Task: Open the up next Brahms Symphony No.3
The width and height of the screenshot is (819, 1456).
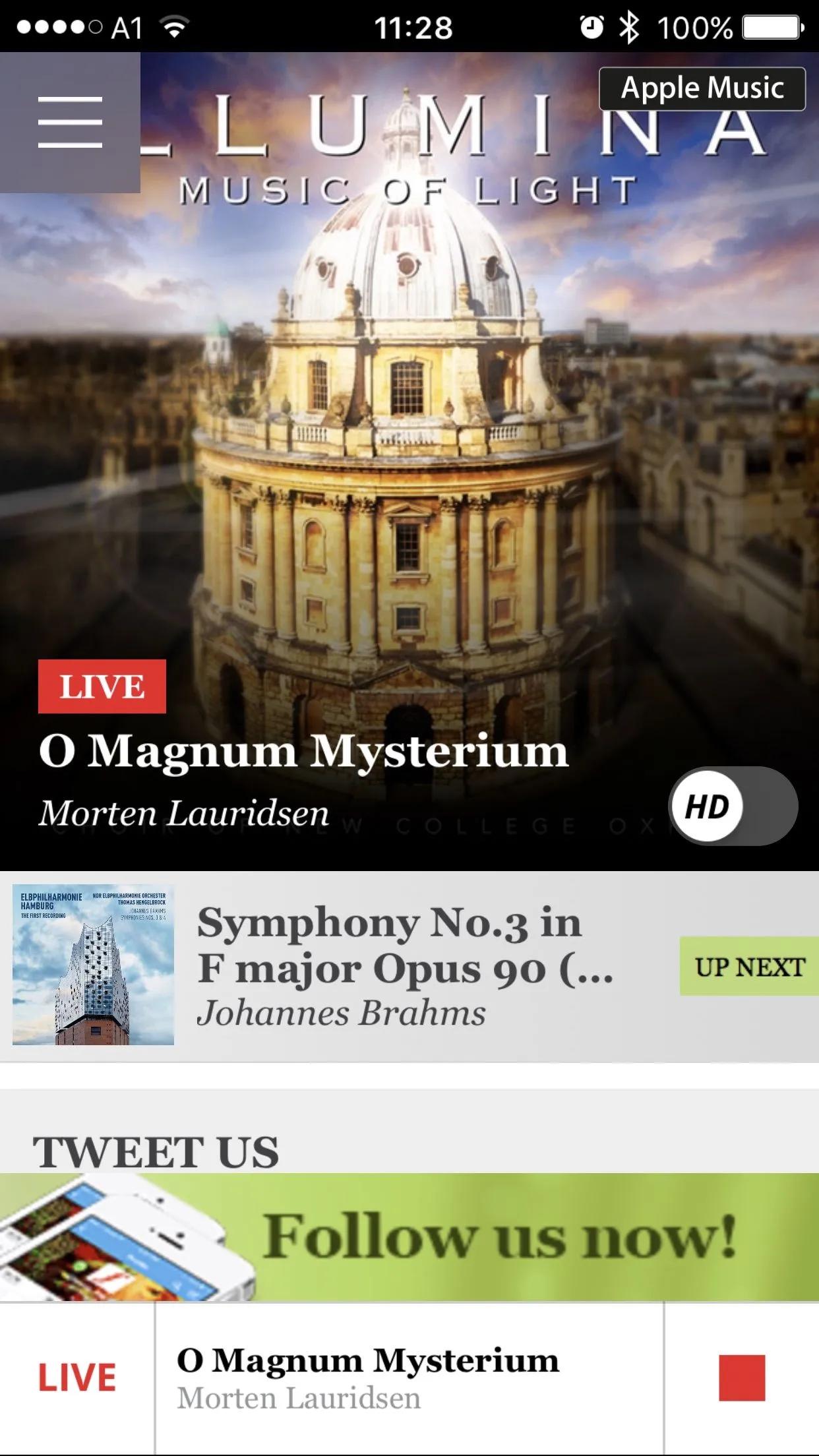Action: 404,966
